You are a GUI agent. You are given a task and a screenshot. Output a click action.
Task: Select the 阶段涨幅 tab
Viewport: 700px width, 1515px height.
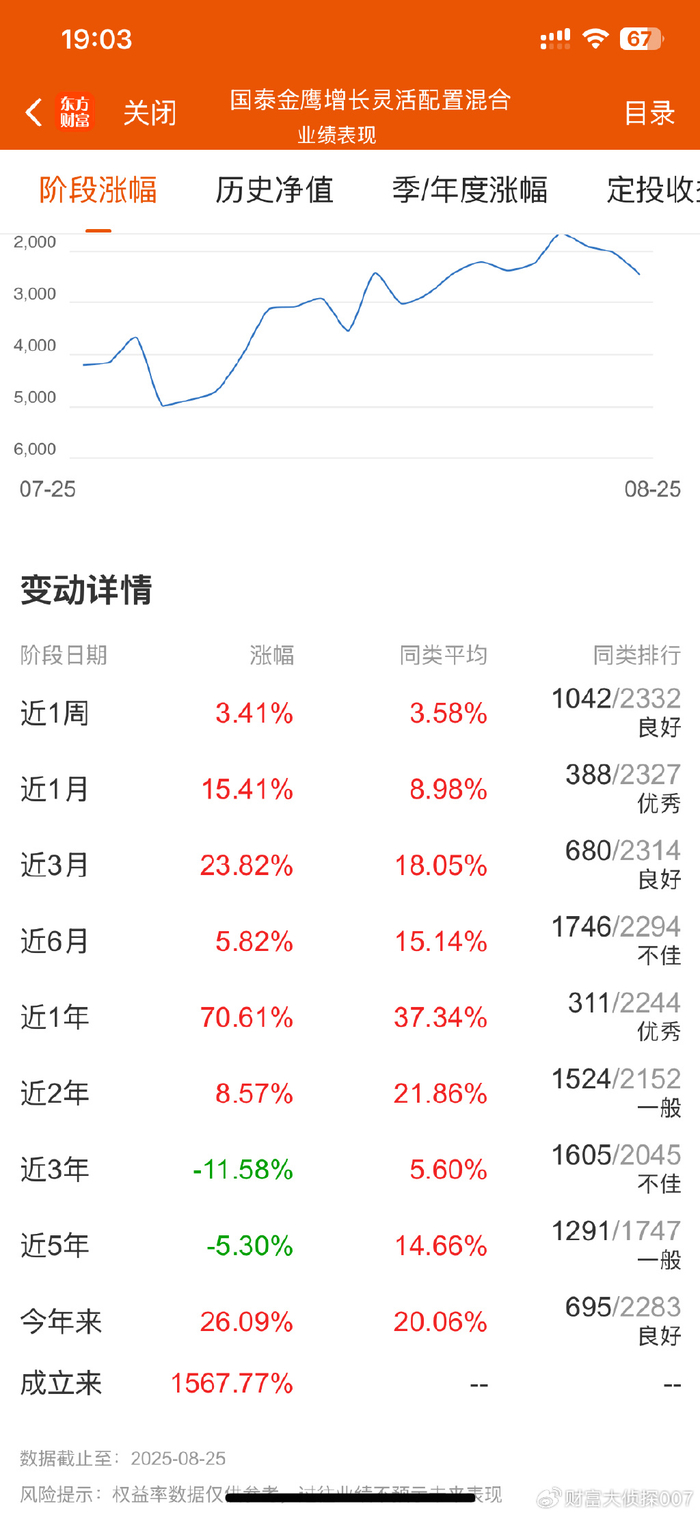(98, 190)
